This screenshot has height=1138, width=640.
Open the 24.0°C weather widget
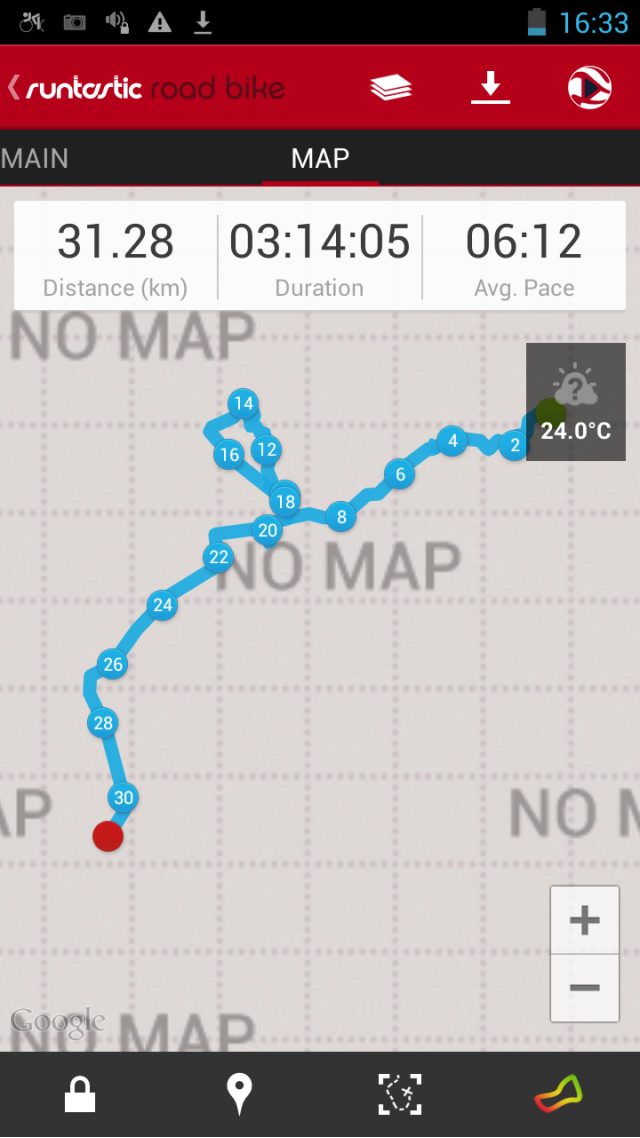coord(576,402)
